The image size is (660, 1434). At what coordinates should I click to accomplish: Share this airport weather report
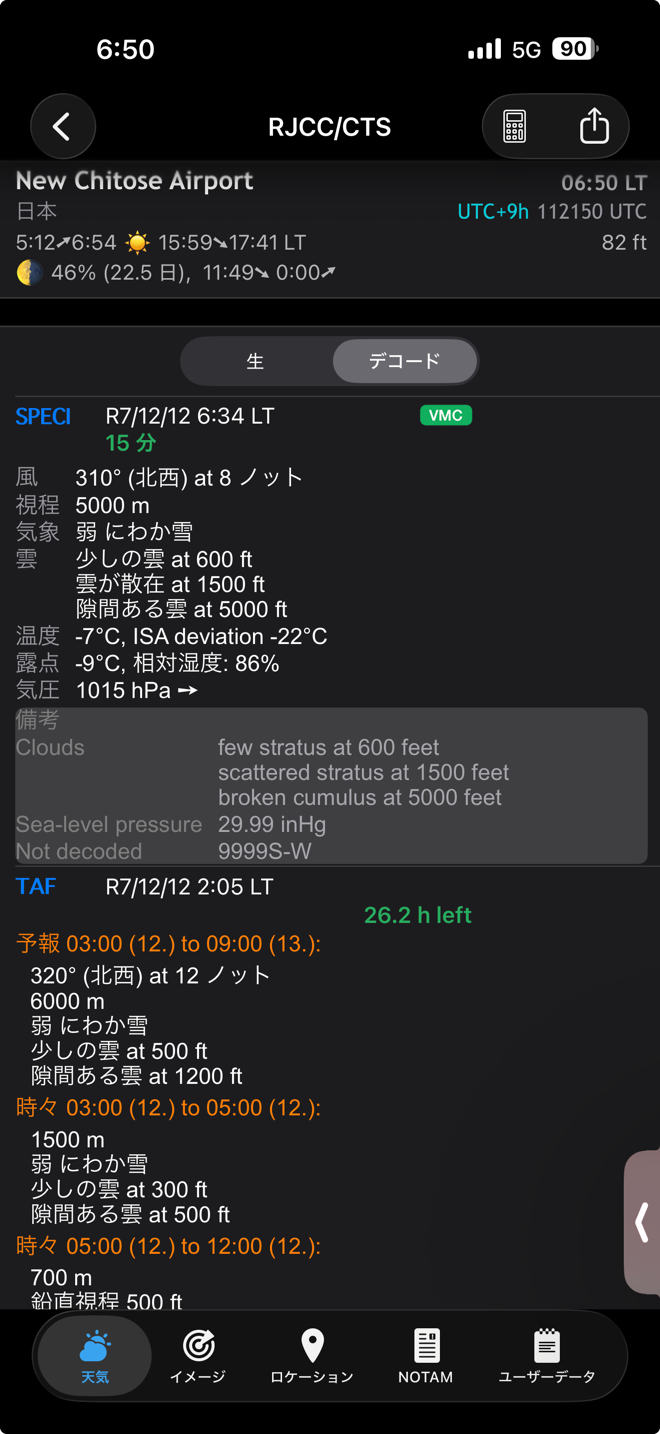pos(594,127)
